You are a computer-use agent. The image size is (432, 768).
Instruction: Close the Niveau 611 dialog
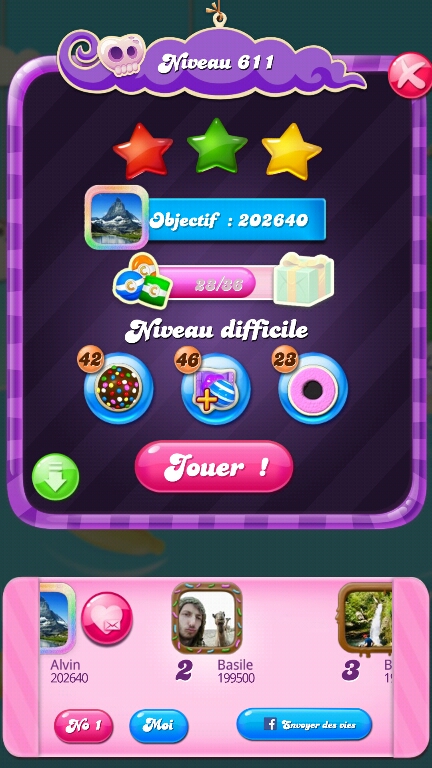[x=409, y=75]
